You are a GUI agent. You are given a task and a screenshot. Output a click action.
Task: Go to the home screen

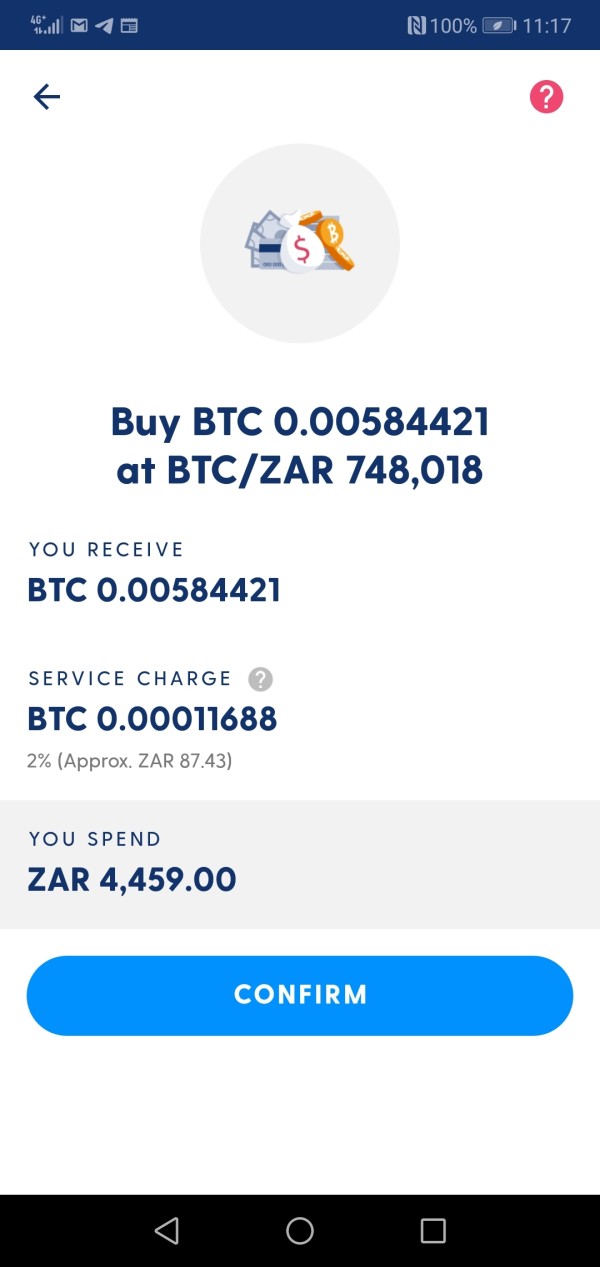(x=300, y=1230)
